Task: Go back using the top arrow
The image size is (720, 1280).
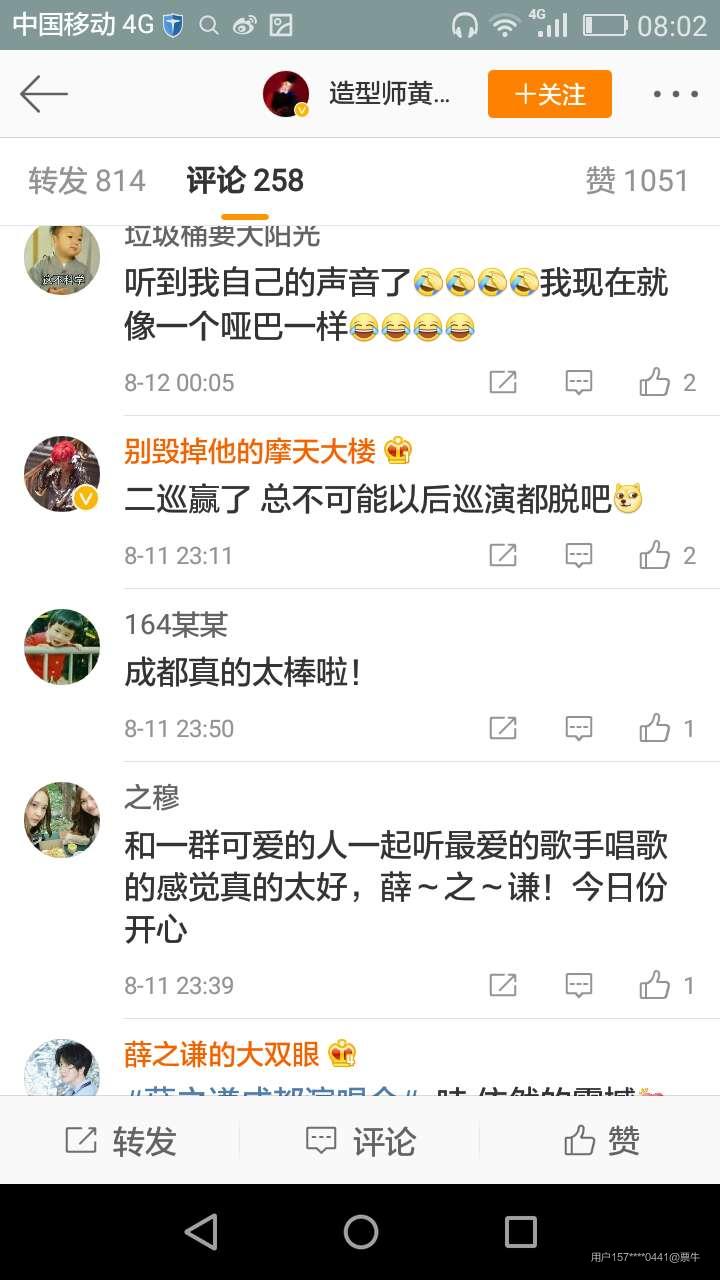Action: click(x=44, y=94)
